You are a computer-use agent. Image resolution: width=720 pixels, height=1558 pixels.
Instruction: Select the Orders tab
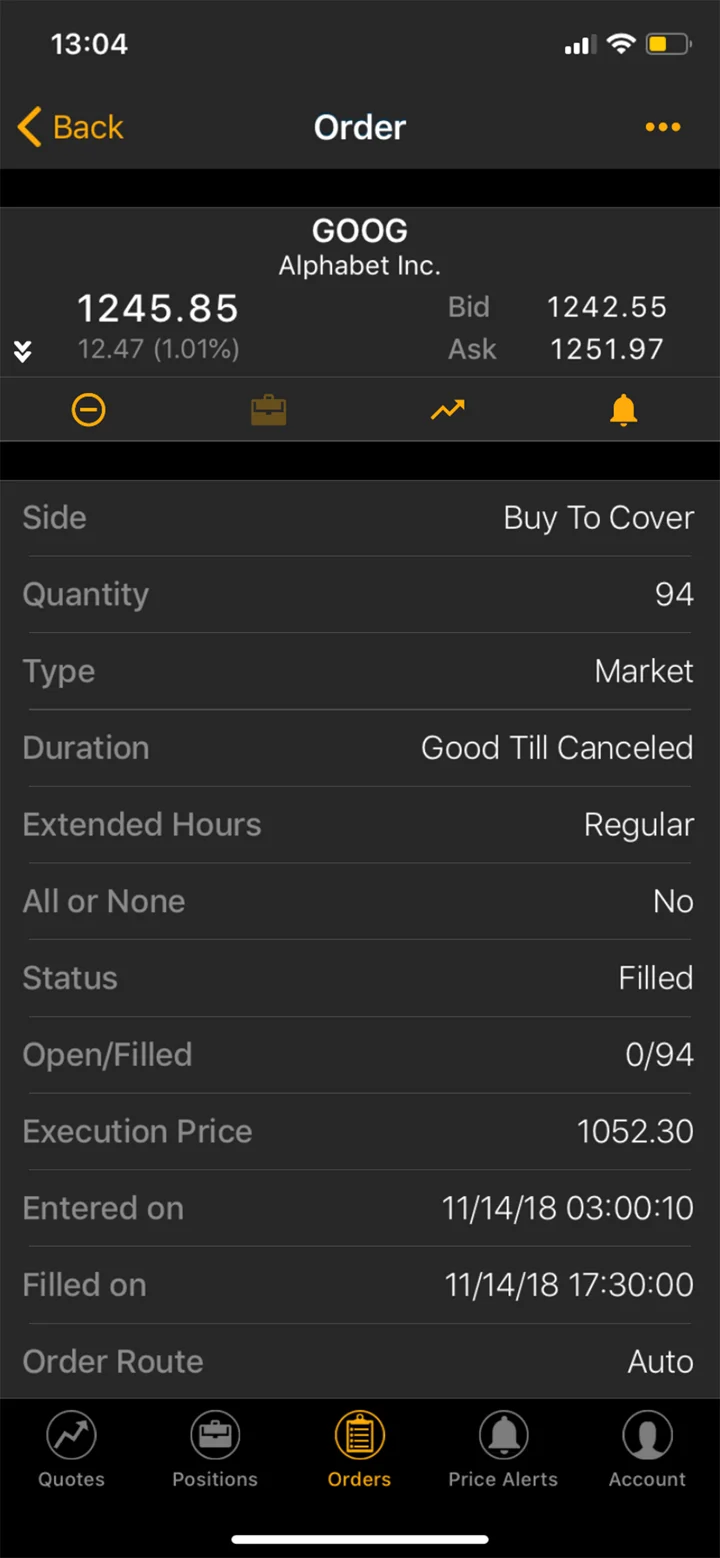click(x=359, y=1450)
